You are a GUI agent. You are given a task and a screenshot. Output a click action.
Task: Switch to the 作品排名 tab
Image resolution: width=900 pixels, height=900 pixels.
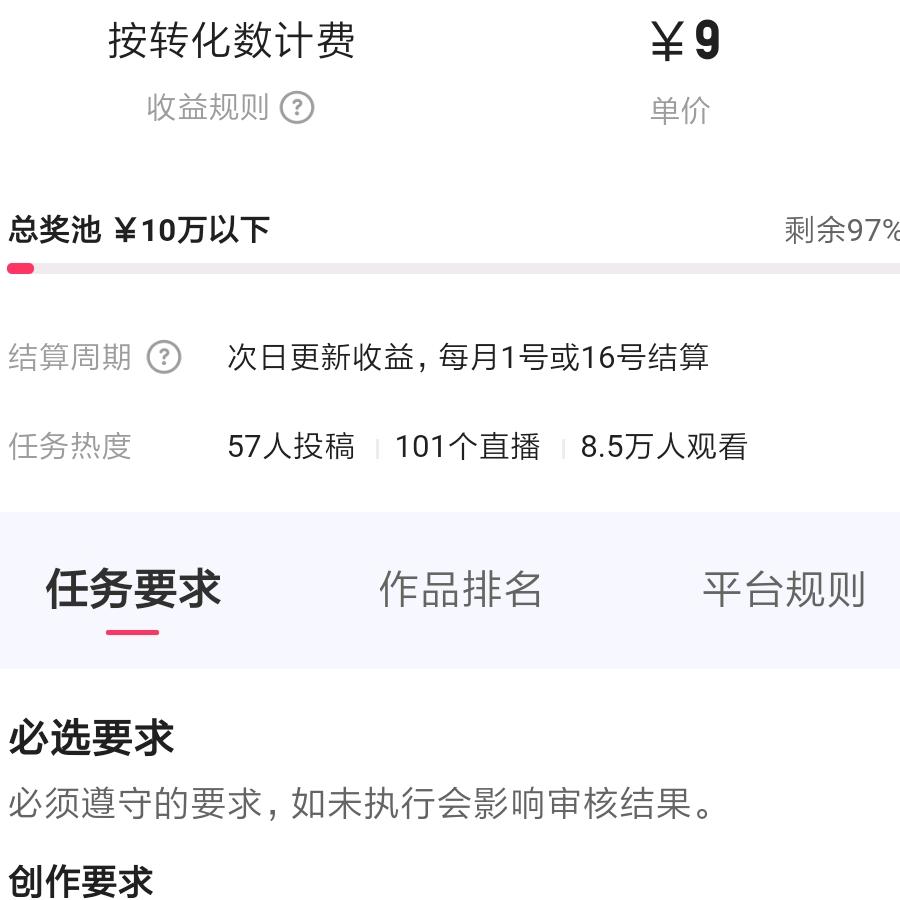[461, 590]
